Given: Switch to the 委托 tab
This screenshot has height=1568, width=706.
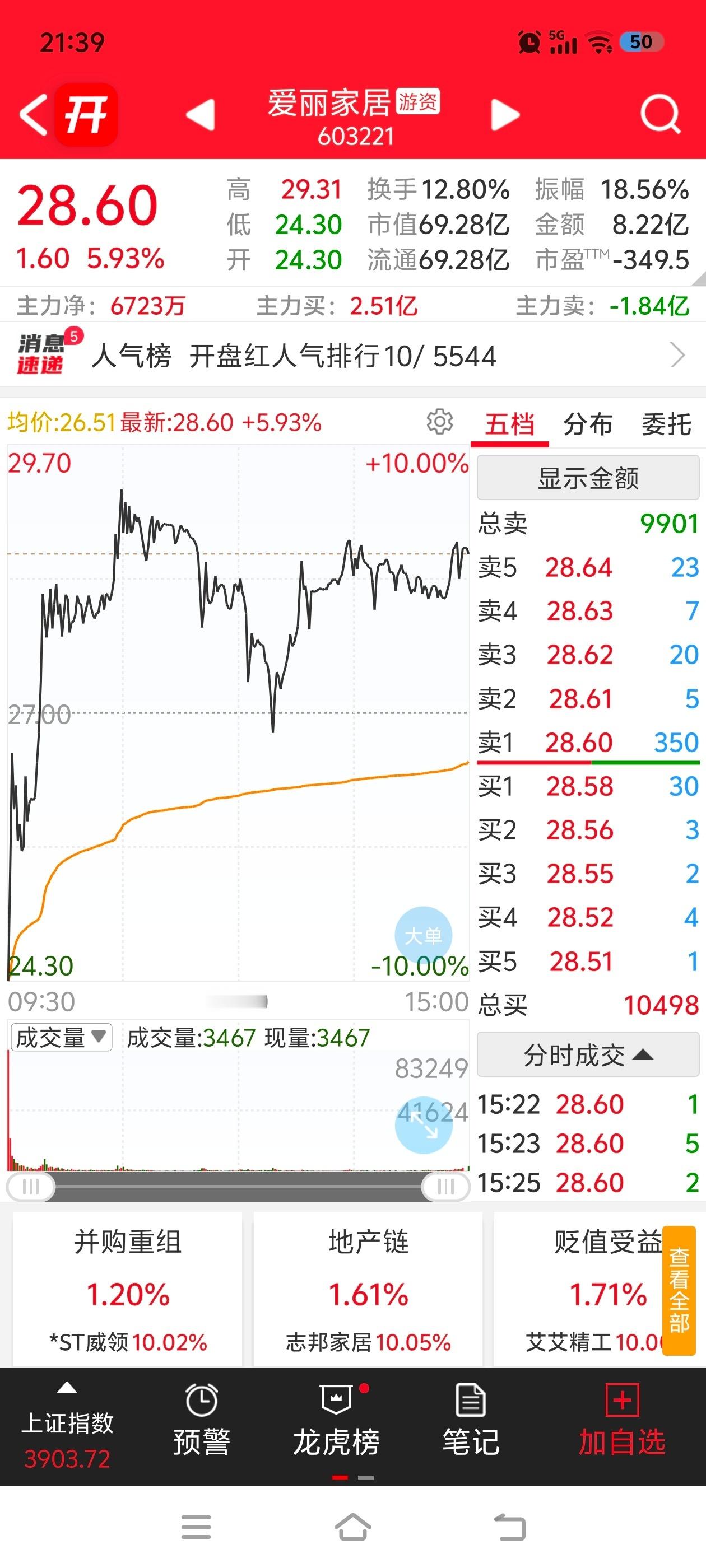Looking at the screenshot, I should tap(666, 424).
